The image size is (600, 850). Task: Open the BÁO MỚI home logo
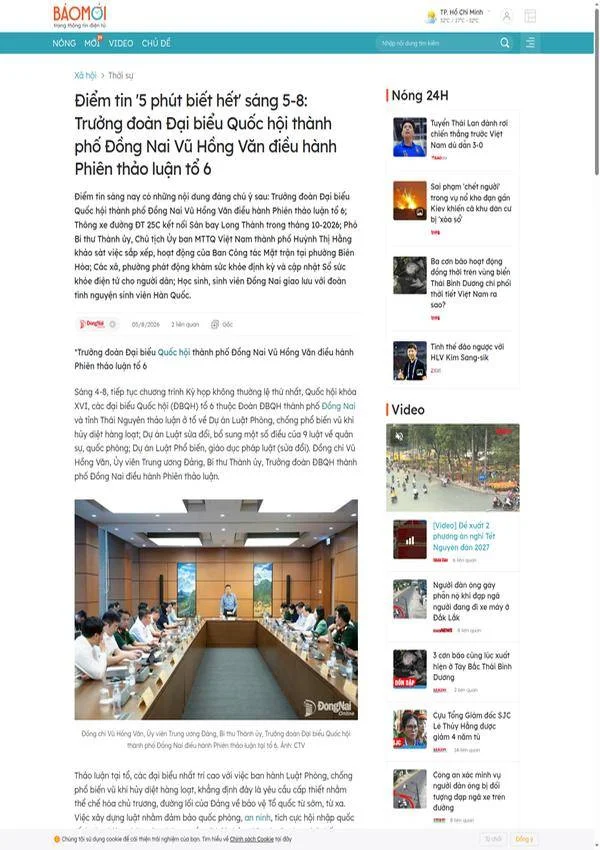[80, 16]
